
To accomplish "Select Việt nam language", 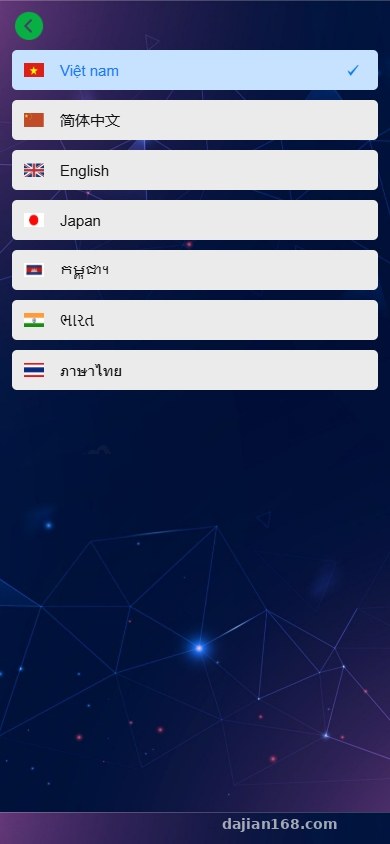I will (x=195, y=70).
